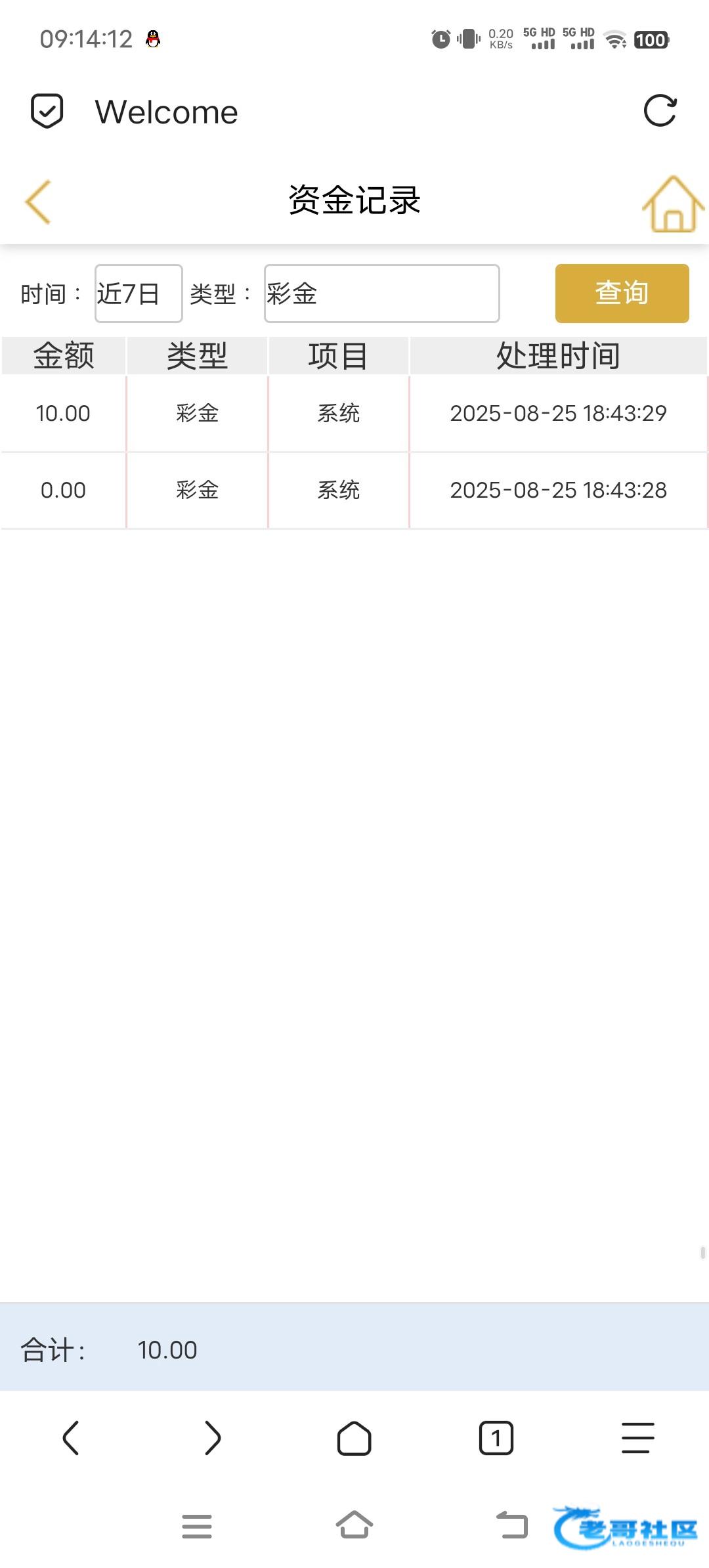Open the browser menu button
This screenshot has height=1568, width=709.
click(638, 1438)
